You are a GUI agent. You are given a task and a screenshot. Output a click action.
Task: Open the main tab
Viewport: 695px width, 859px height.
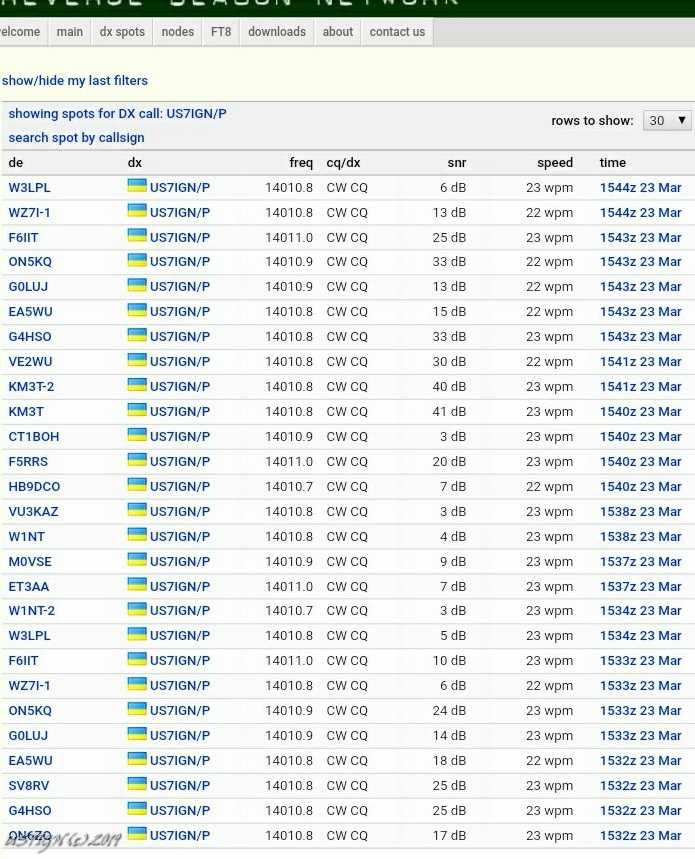(x=70, y=32)
